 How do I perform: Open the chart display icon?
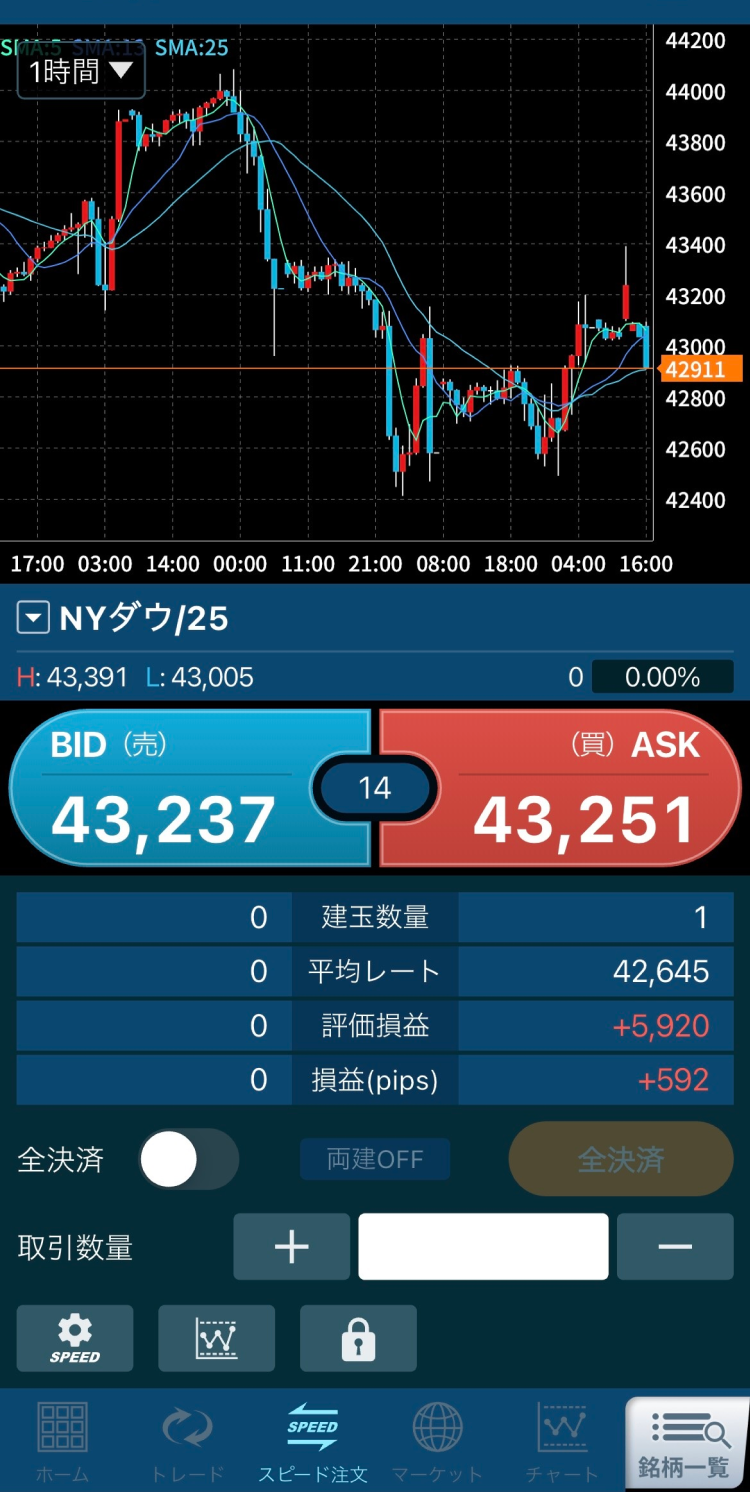(217, 1338)
